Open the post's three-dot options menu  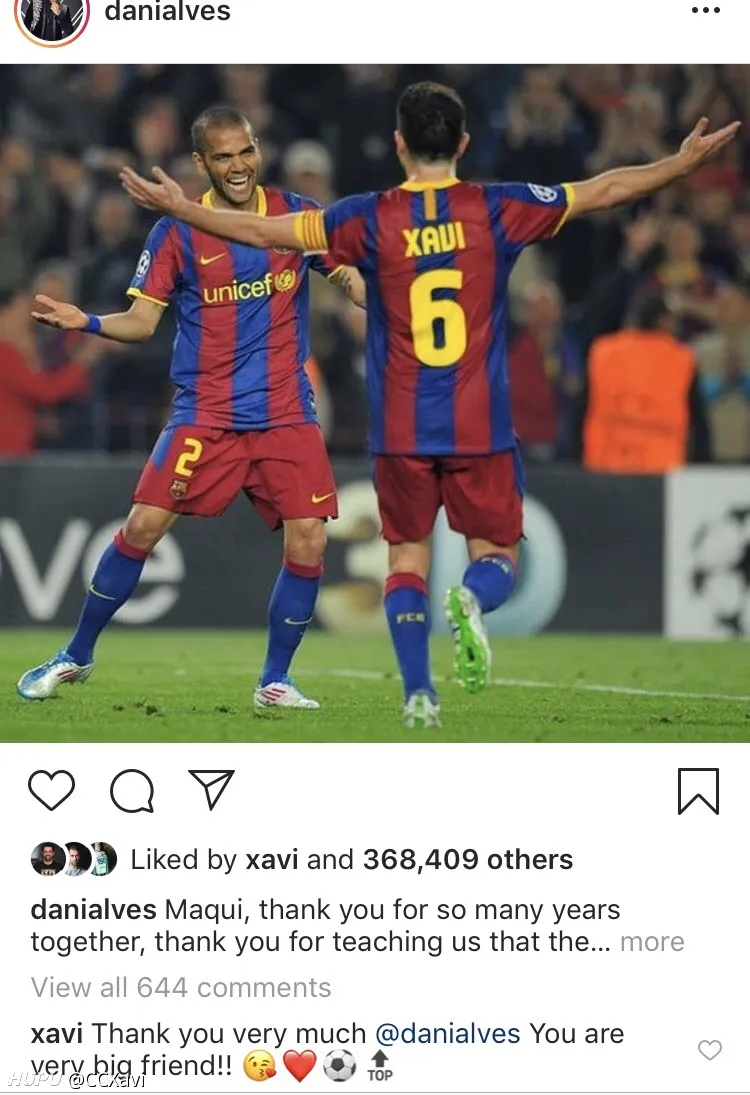(x=705, y=11)
